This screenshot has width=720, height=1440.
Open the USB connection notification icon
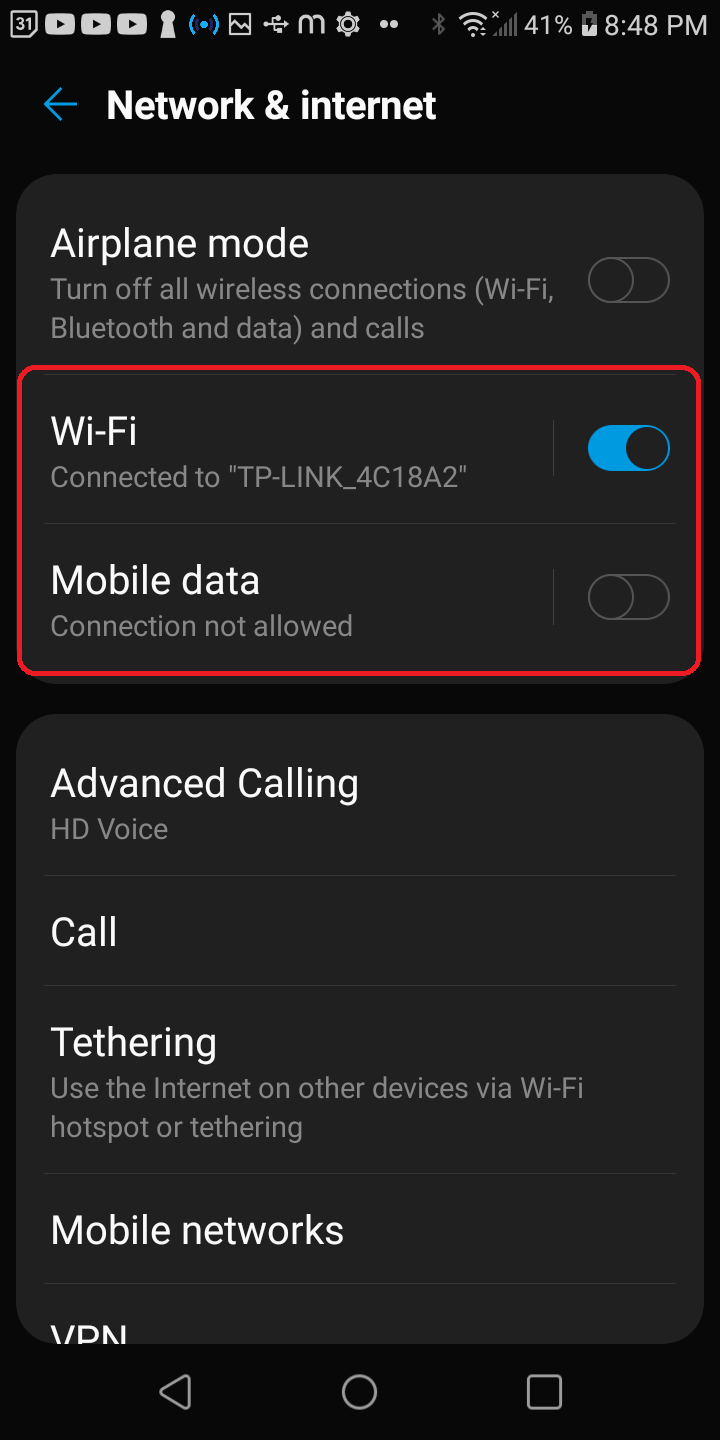click(x=277, y=22)
